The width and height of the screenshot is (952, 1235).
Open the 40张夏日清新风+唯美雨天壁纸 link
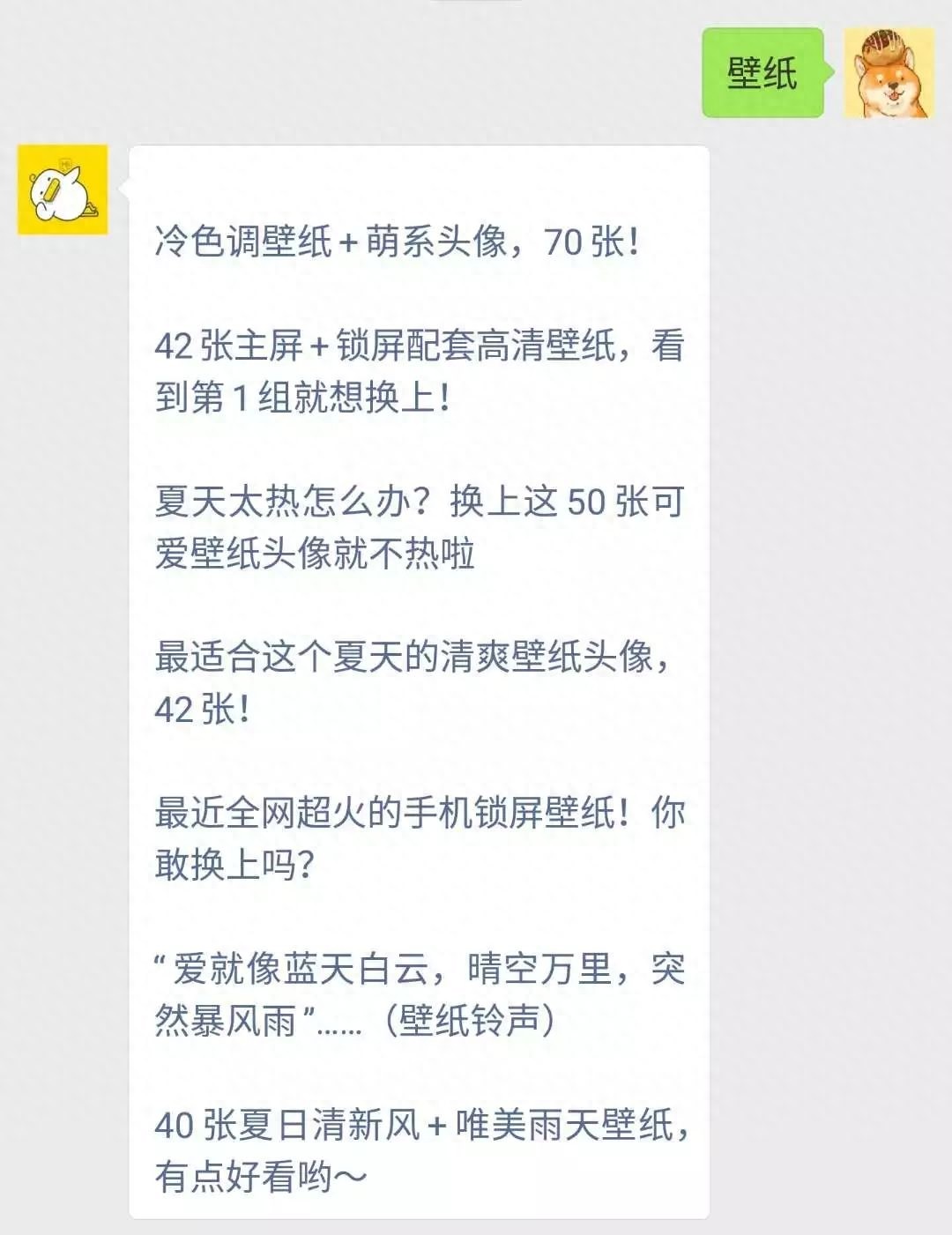pos(421,1149)
